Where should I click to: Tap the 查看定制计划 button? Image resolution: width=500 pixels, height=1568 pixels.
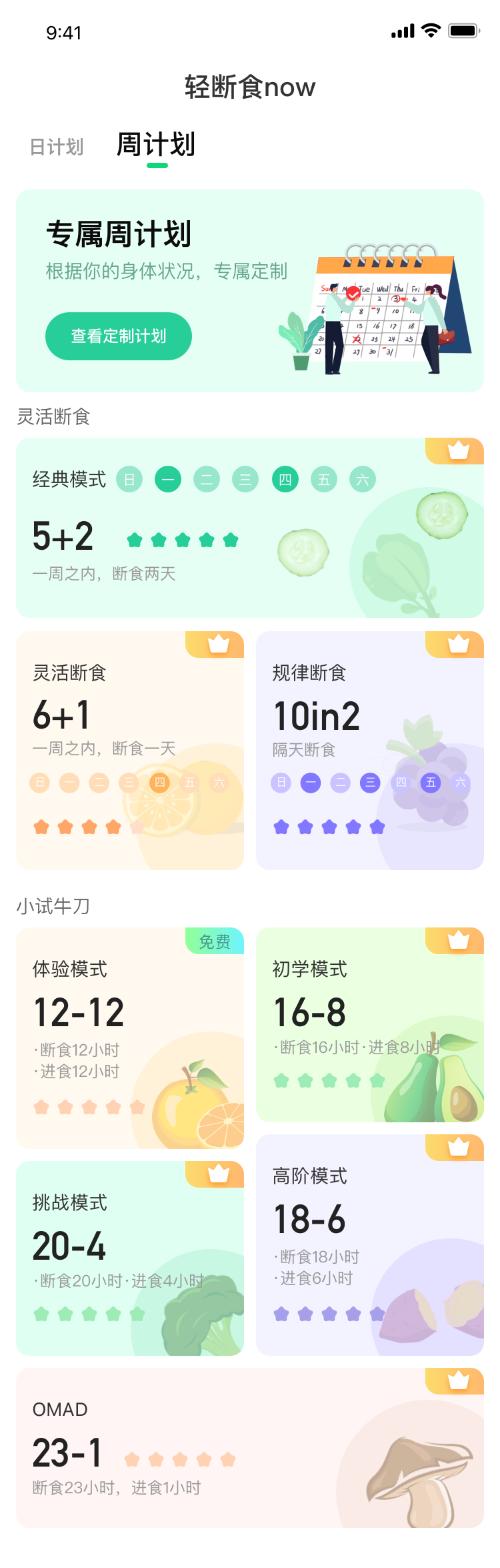pyautogui.click(x=119, y=336)
